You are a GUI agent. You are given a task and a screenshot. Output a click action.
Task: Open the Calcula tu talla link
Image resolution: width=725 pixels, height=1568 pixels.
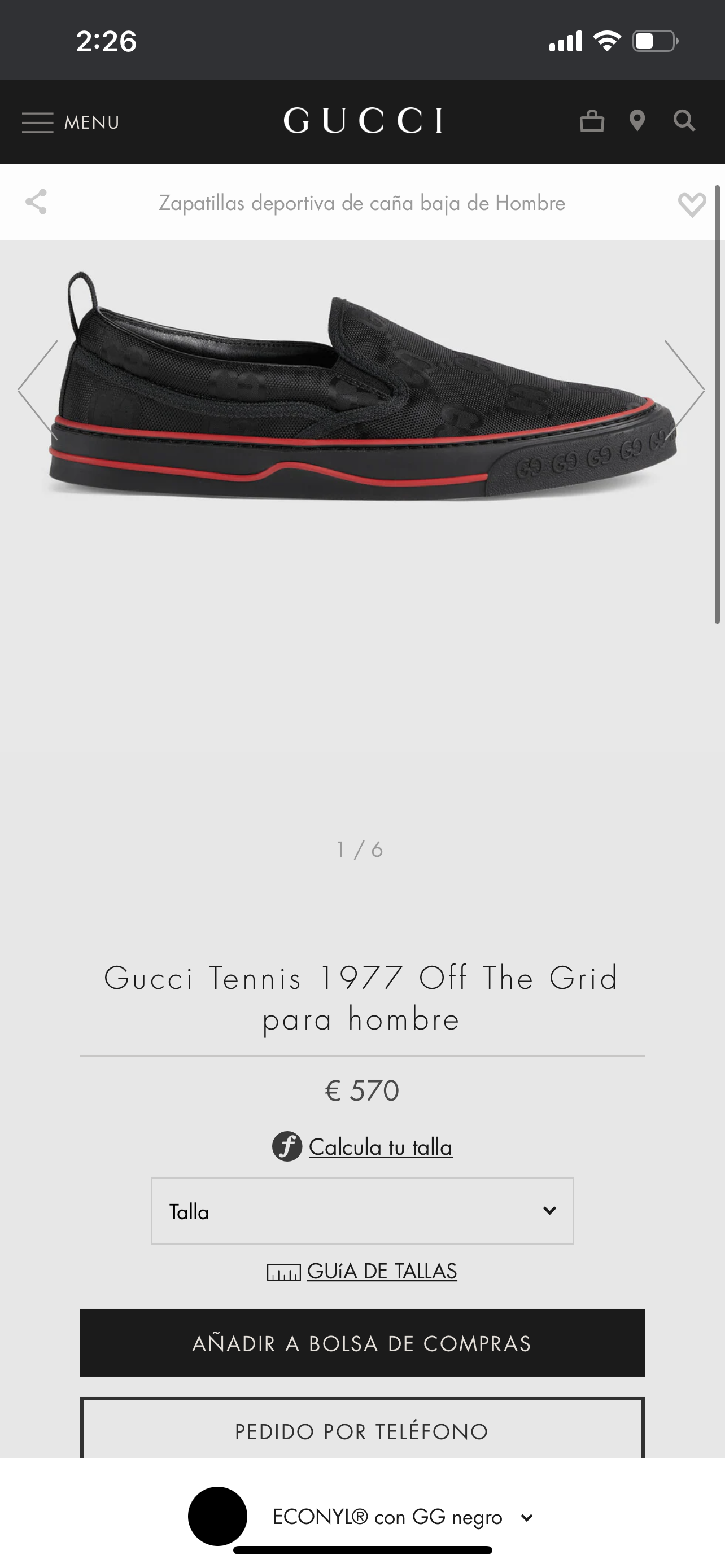point(381,1147)
